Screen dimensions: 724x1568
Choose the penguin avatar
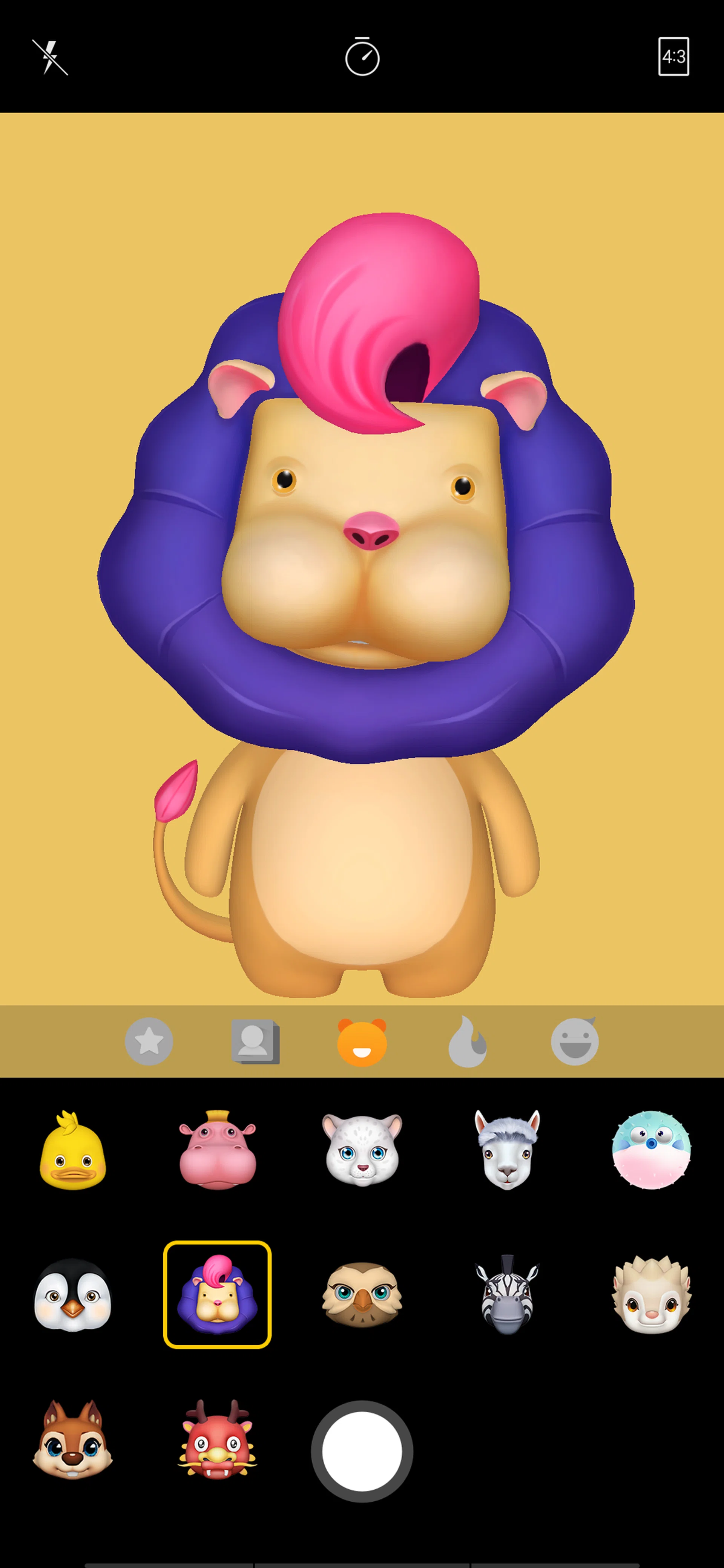(x=72, y=1295)
